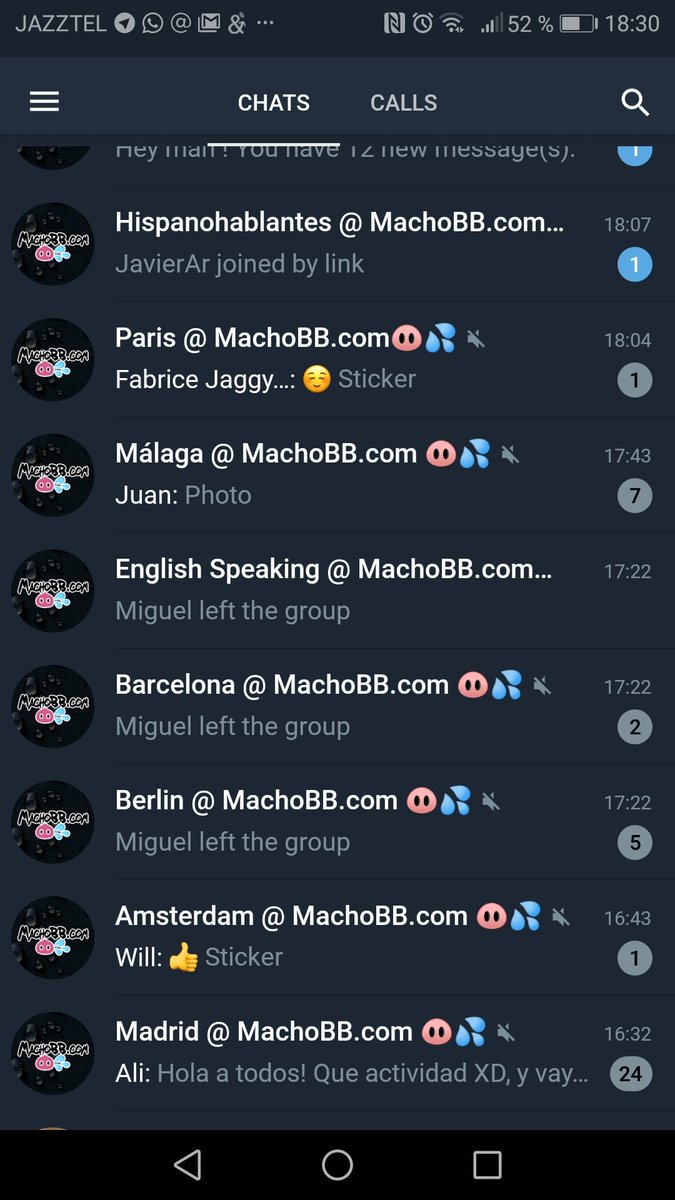Search chats with the magnifier icon
This screenshot has width=675, height=1200.
pyautogui.click(x=635, y=102)
